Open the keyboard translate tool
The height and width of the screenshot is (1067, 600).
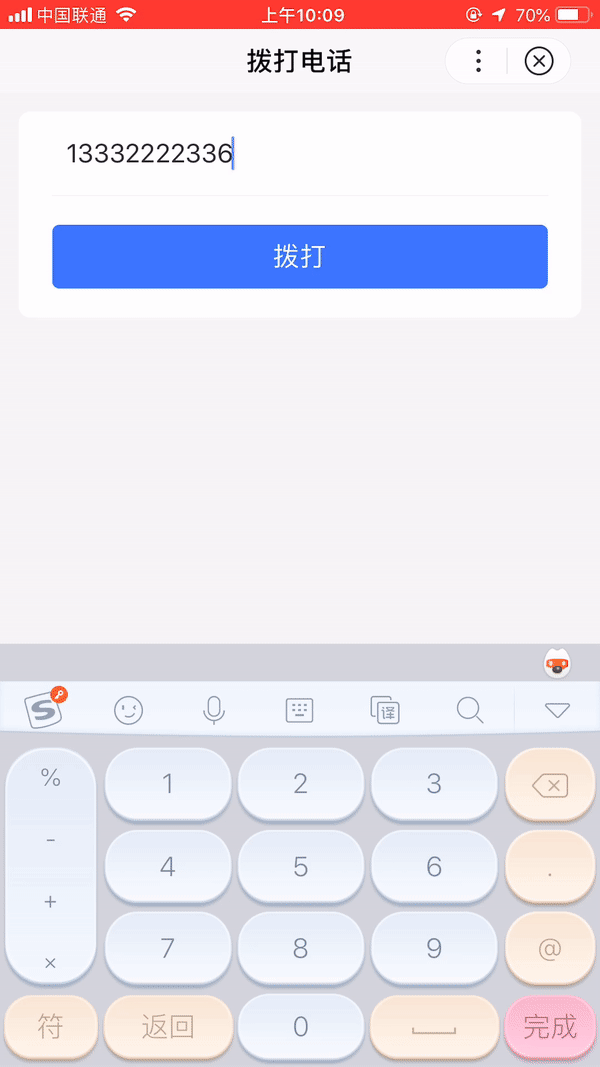point(385,710)
